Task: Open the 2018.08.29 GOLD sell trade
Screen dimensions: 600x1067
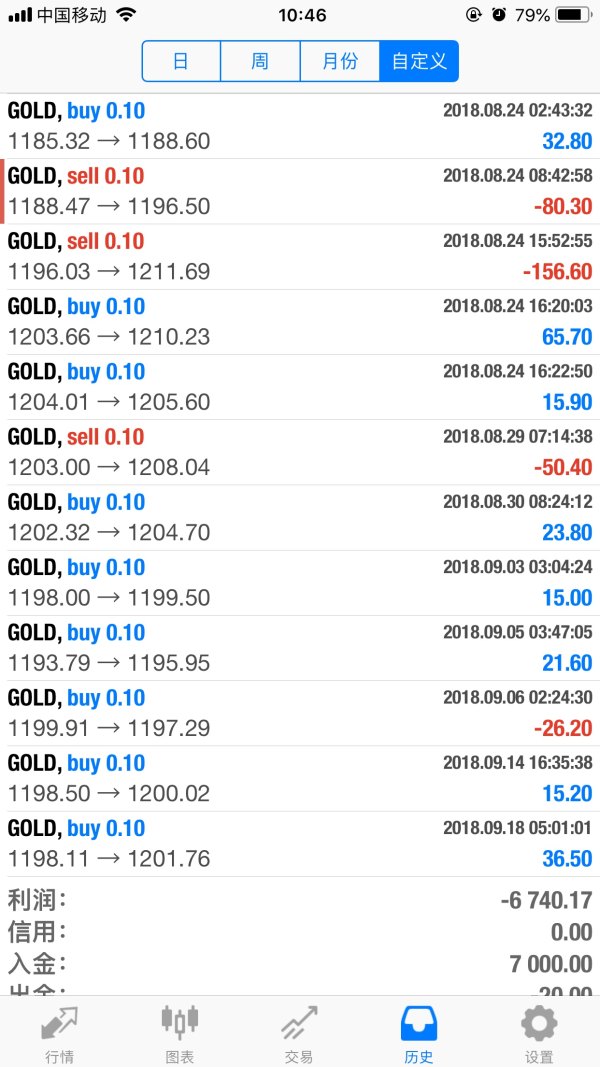Action: [300, 452]
